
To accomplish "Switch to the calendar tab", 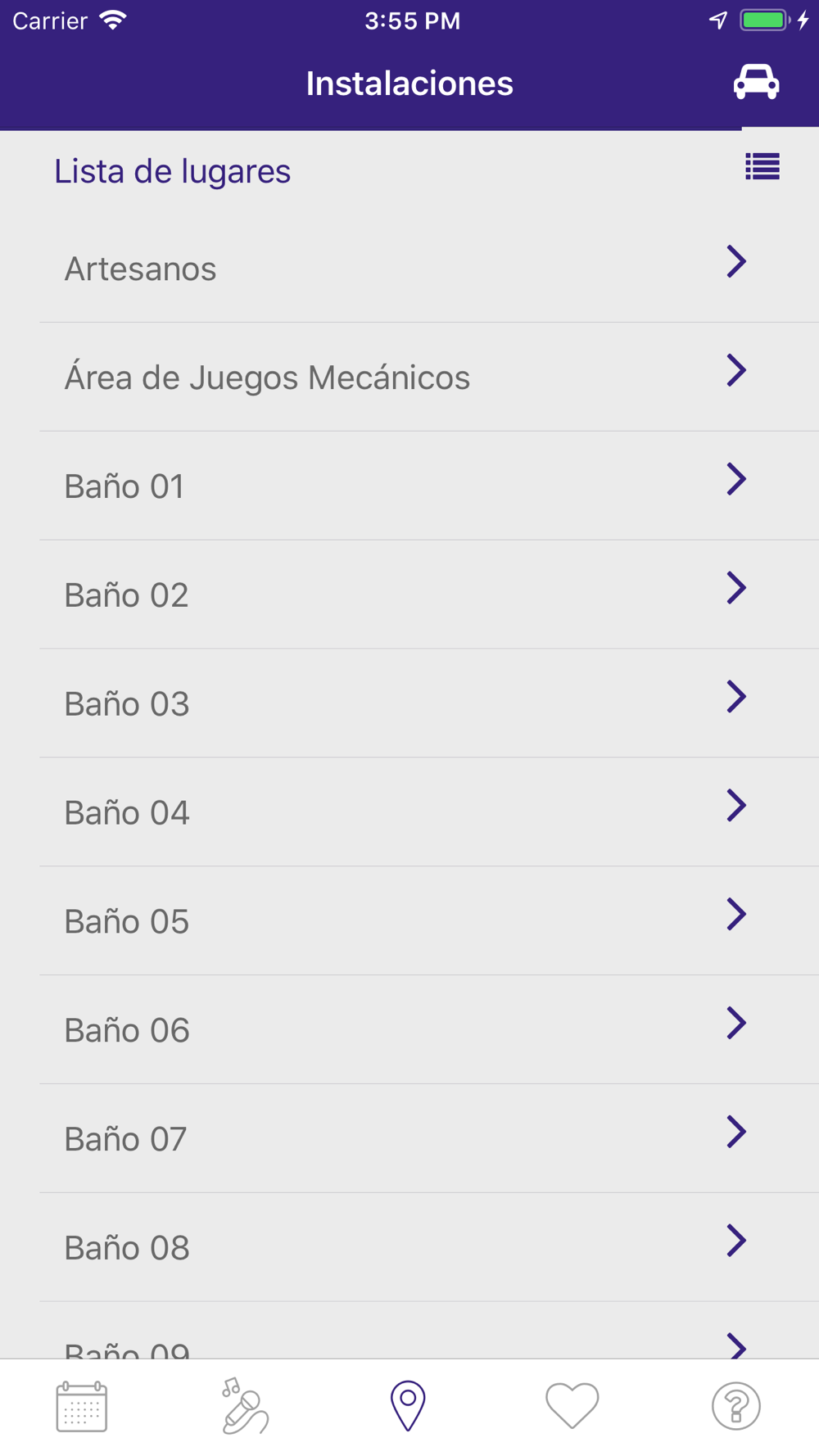I will [x=82, y=1406].
